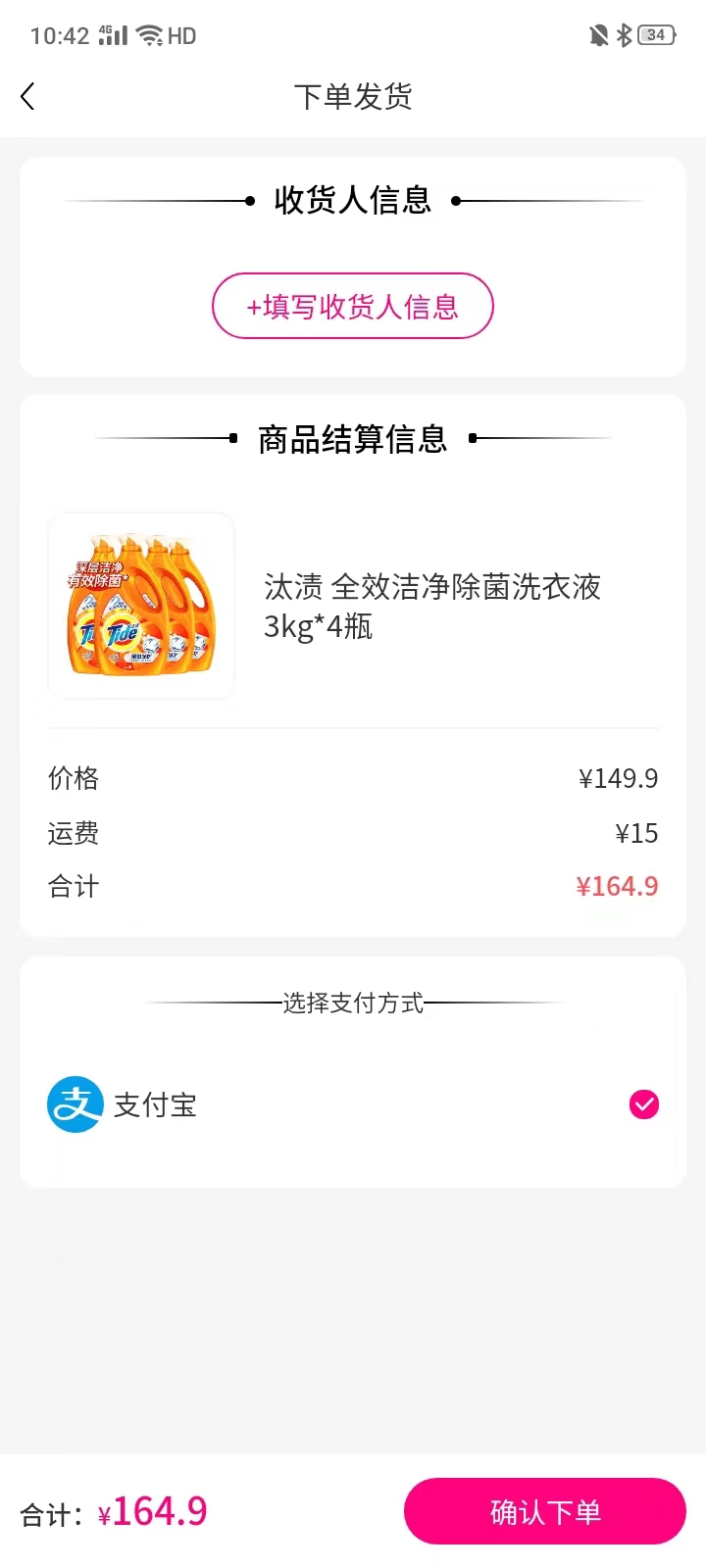Select the pink check beside Alipay
Image resolution: width=706 pixels, height=1568 pixels.
click(644, 1104)
